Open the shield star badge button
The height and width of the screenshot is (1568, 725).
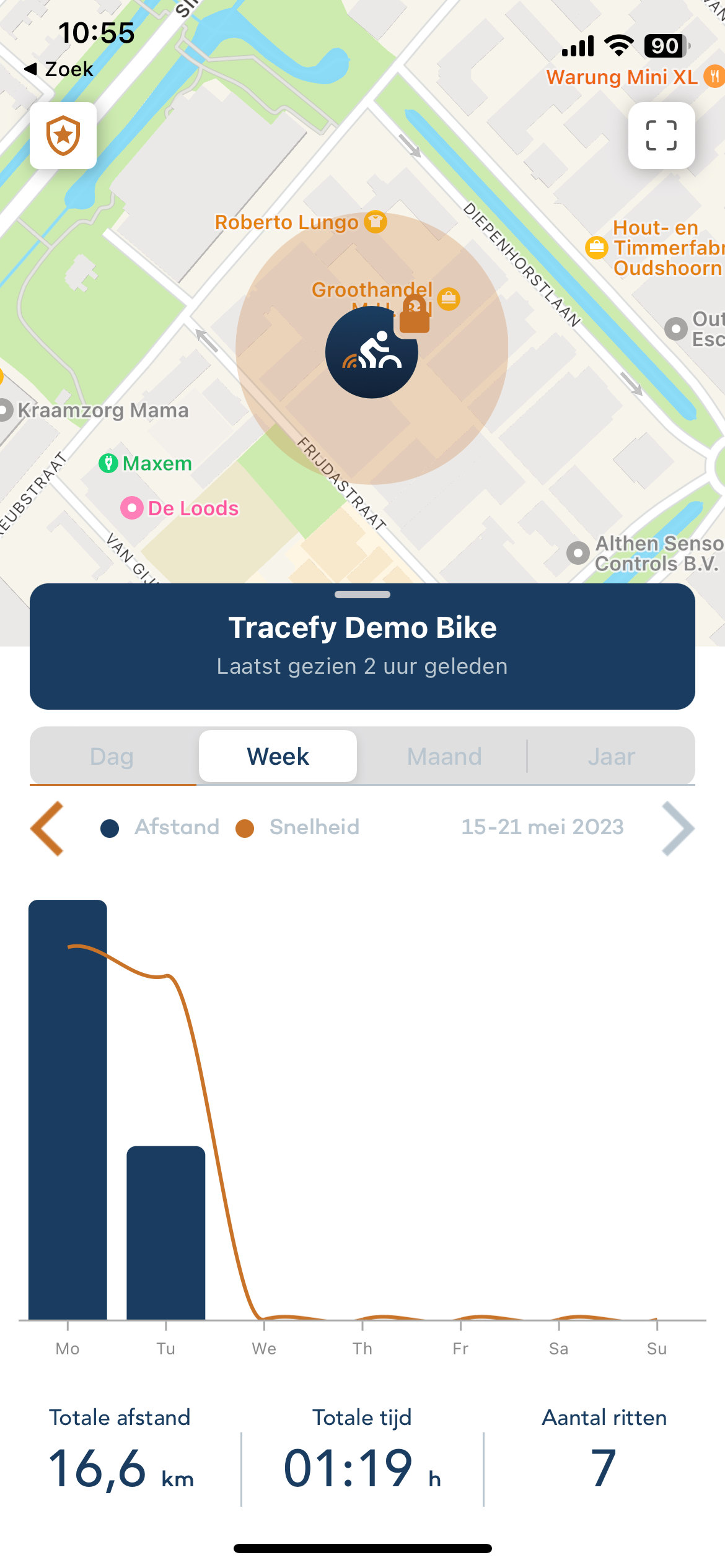click(x=63, y=136)
